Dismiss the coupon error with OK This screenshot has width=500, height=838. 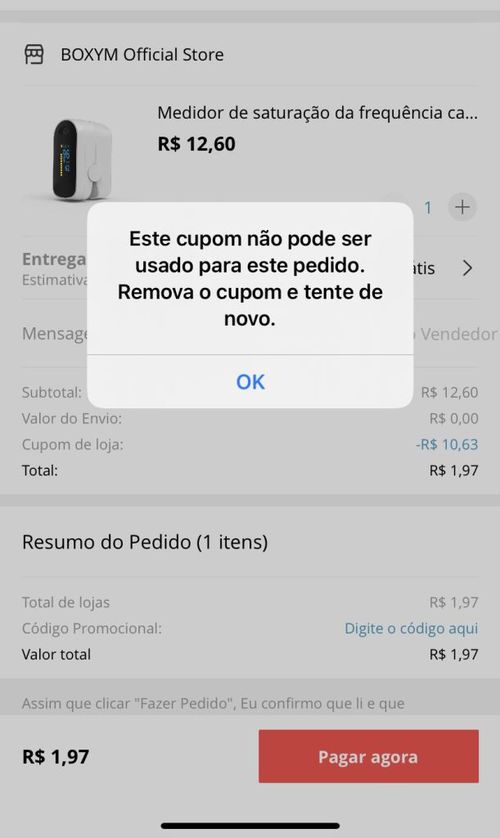click(x=250, y=382)
